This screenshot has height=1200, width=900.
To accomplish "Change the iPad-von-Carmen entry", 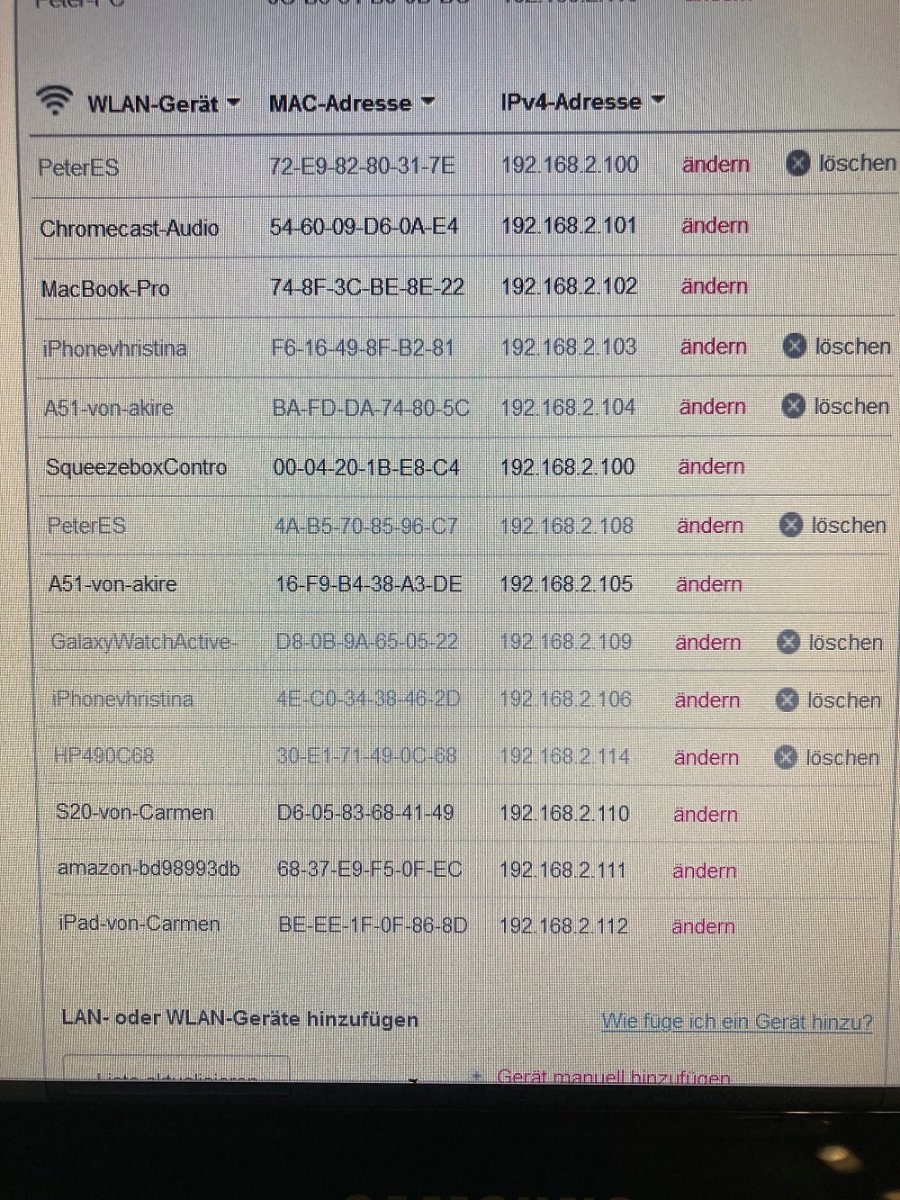I will [705, 927].
